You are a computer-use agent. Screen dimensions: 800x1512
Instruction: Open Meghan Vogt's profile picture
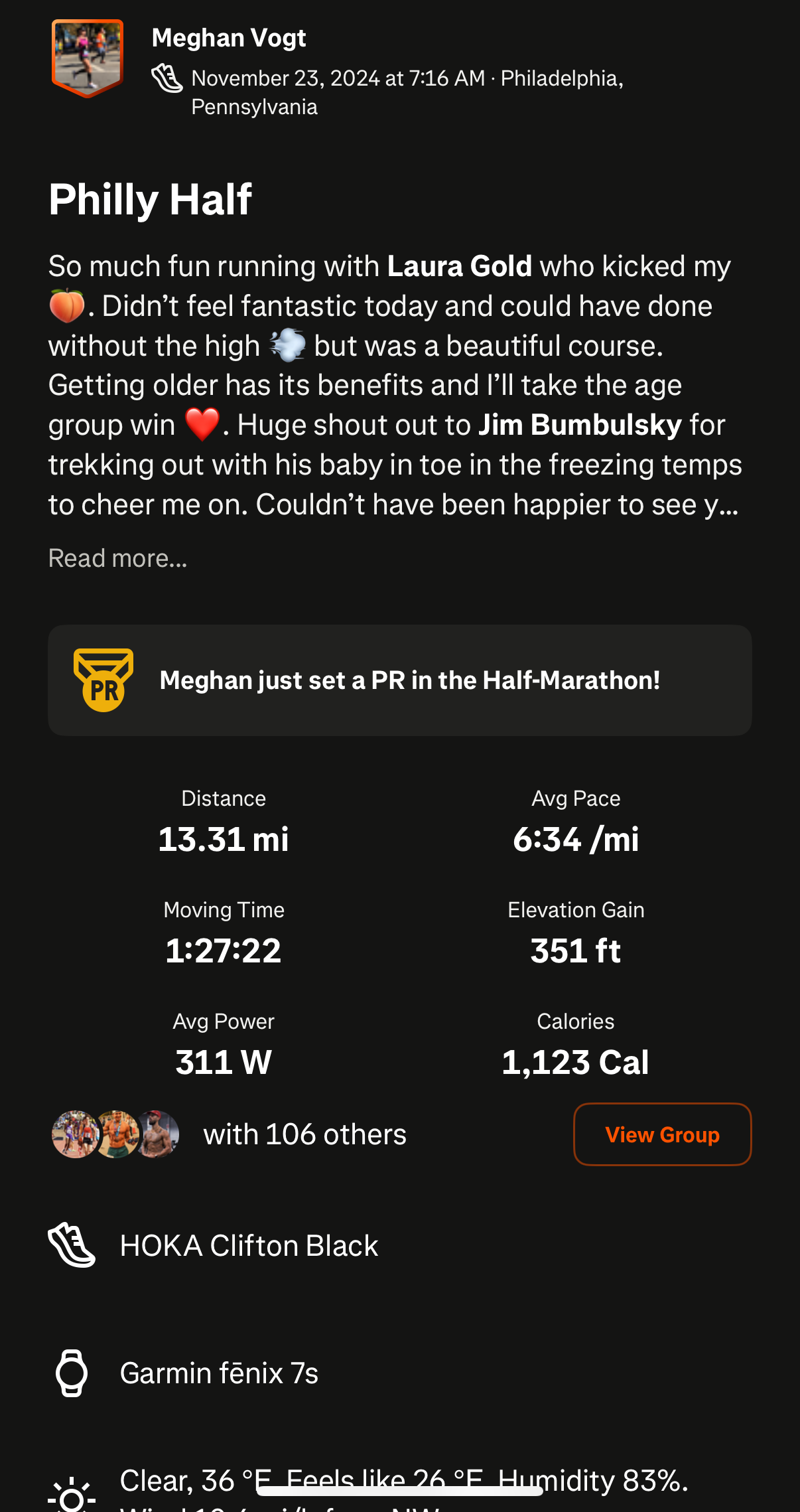(x=88, y=58)
